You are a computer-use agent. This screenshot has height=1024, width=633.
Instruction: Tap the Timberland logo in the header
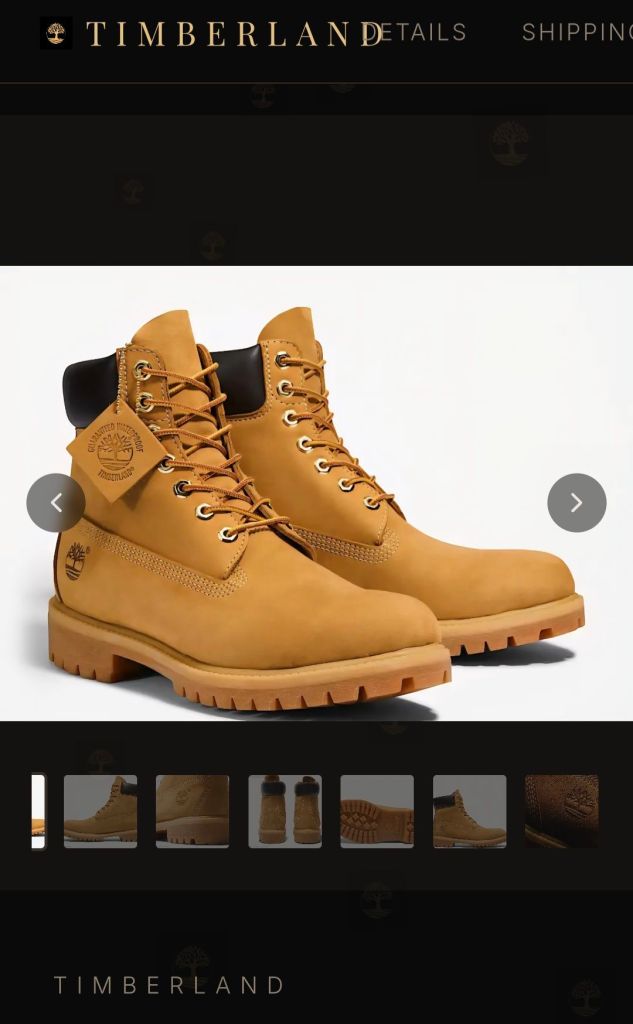click(56, 33)
